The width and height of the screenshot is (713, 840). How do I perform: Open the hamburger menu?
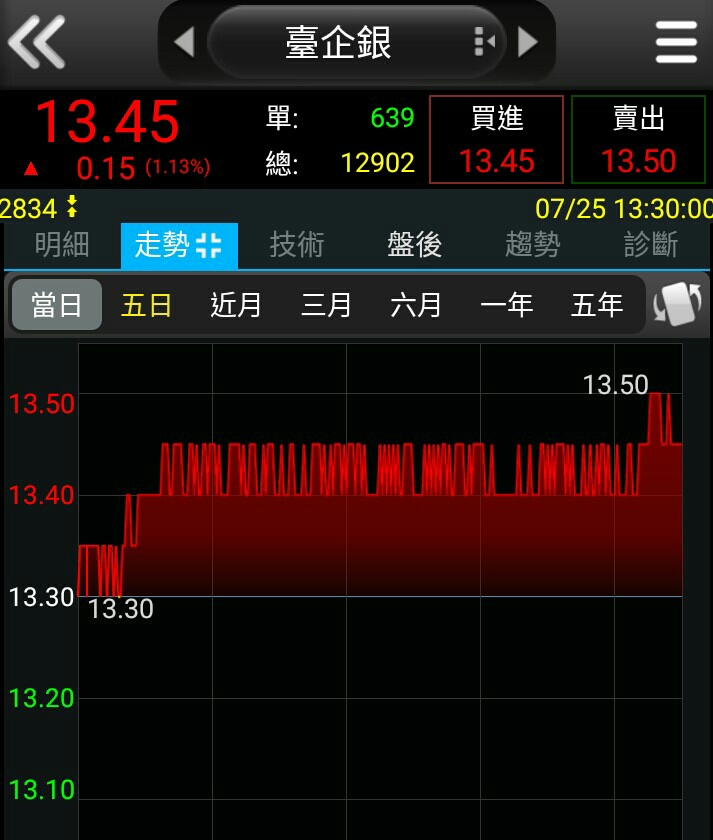point(676,42)
